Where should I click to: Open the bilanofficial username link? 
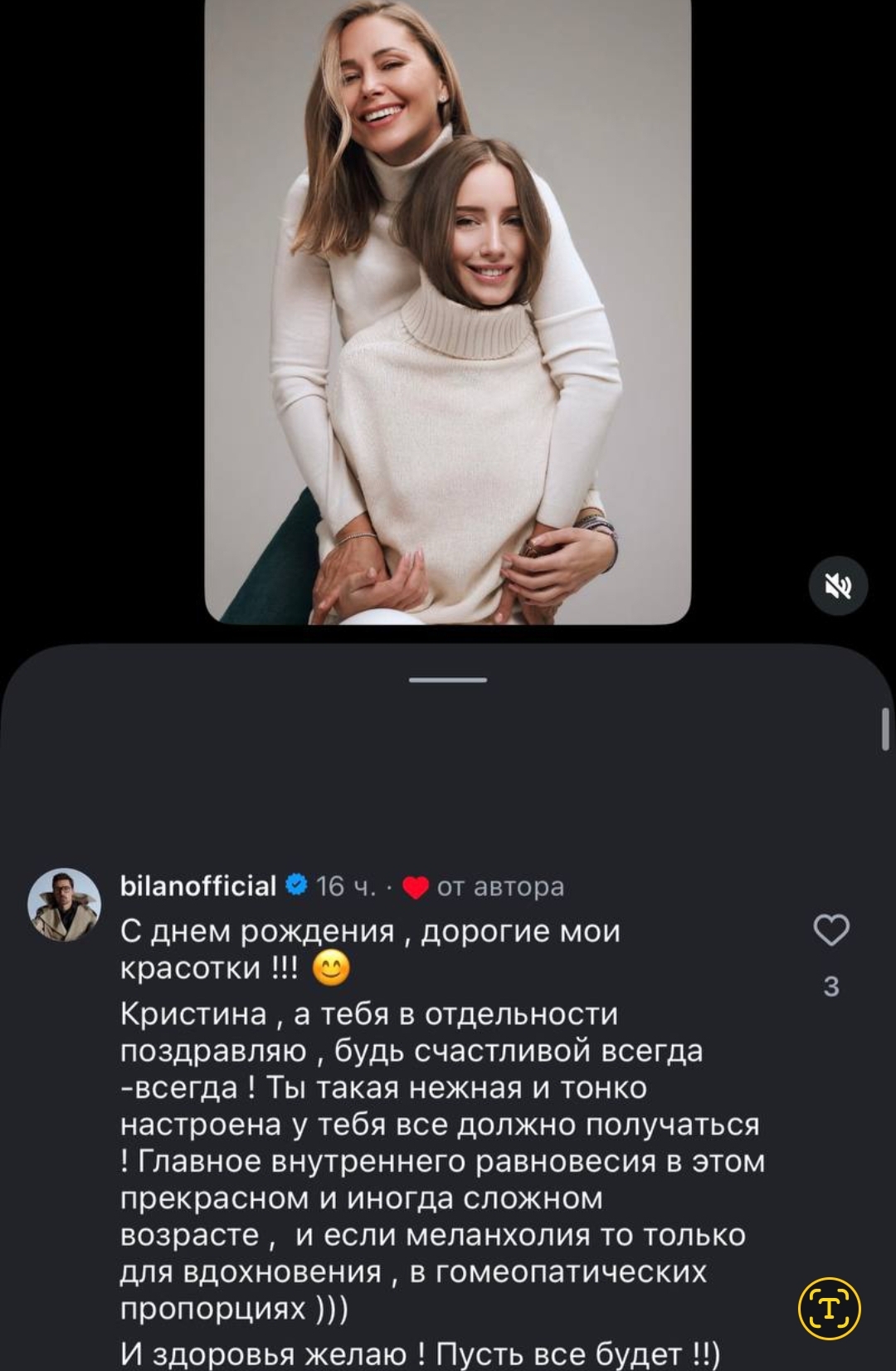coord(198,886)
